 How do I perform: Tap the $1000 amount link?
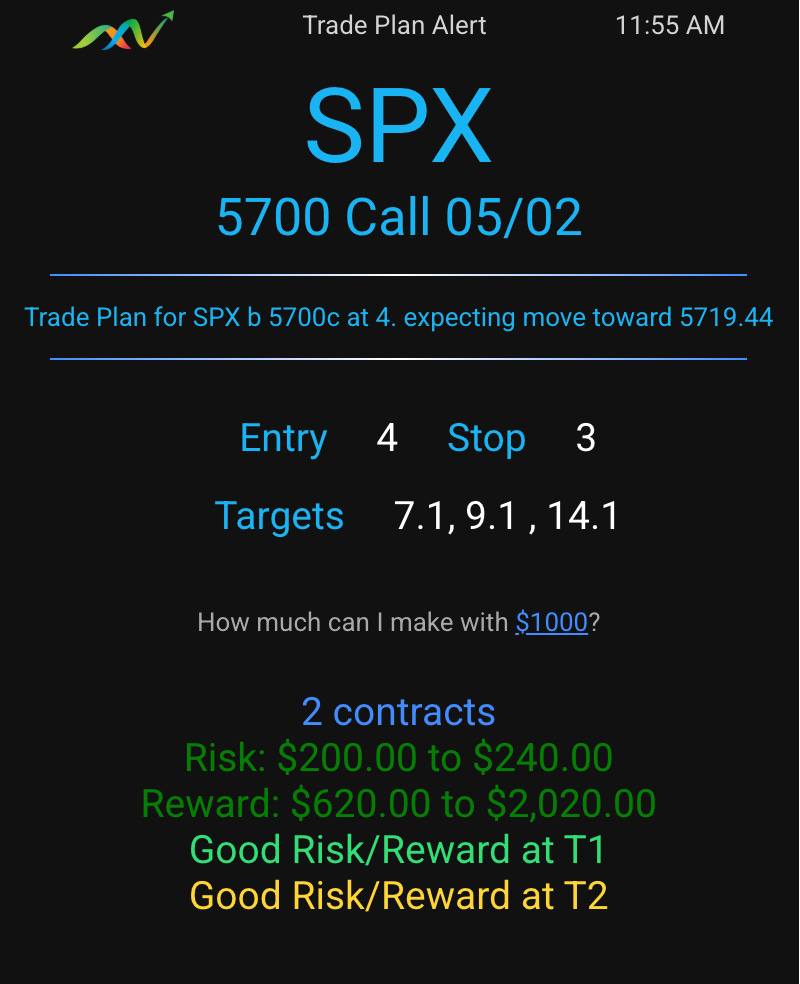click(551, 622)
